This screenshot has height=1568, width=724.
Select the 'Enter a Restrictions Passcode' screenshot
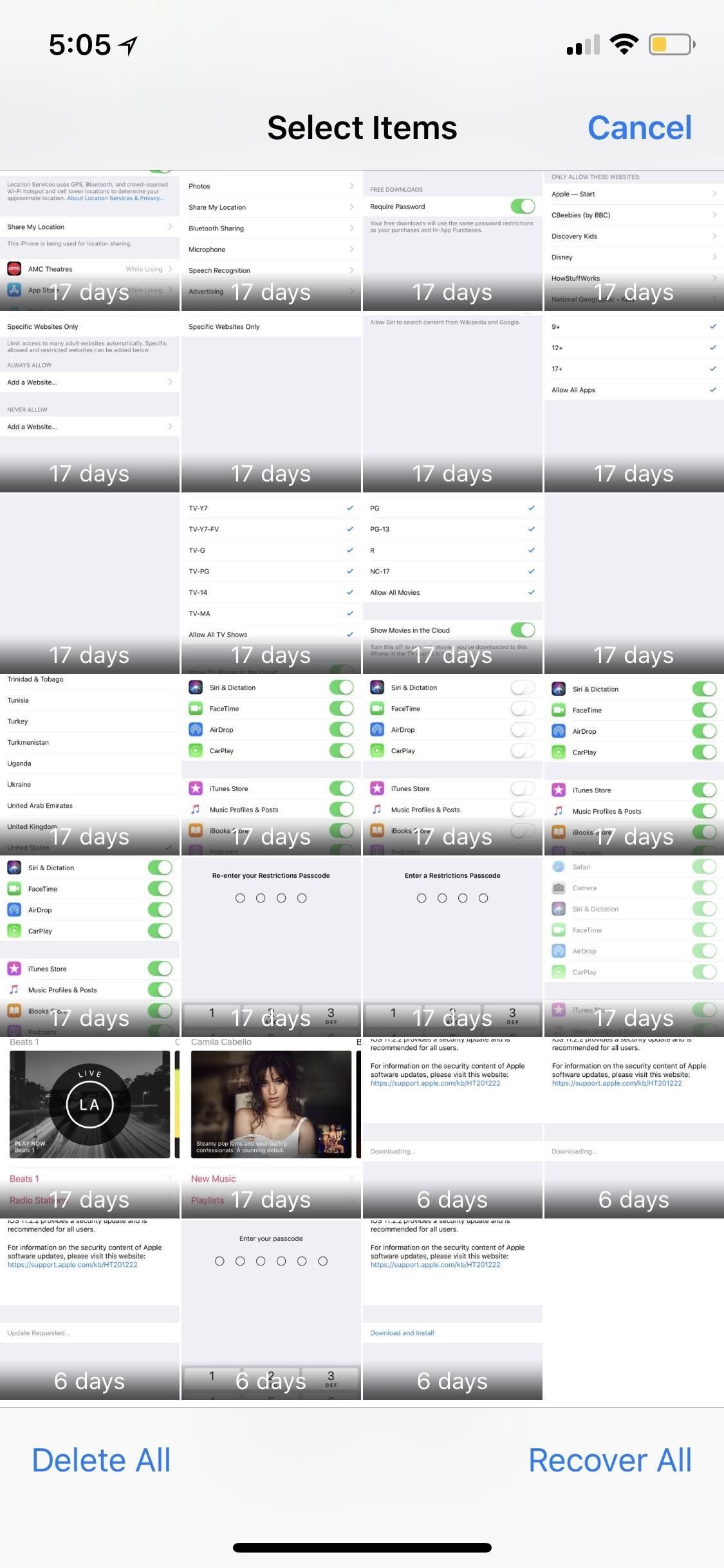pyautogui.click(x=452, y=945)
